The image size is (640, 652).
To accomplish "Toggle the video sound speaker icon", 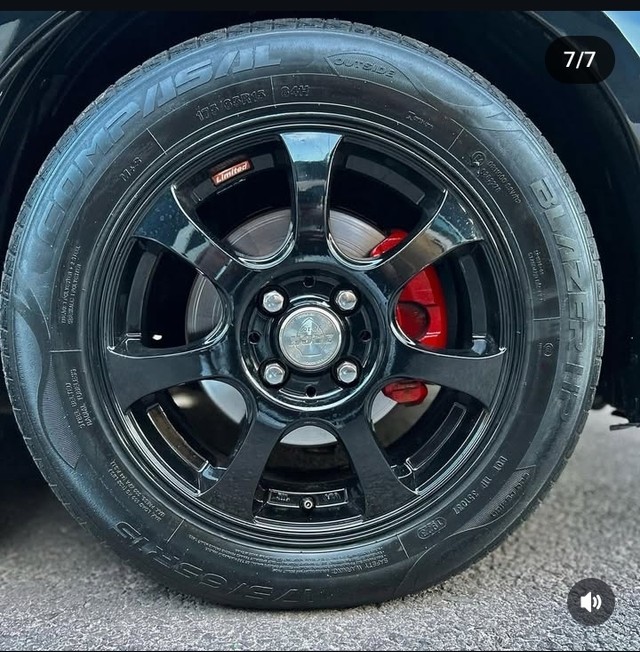I will (591, 602).
